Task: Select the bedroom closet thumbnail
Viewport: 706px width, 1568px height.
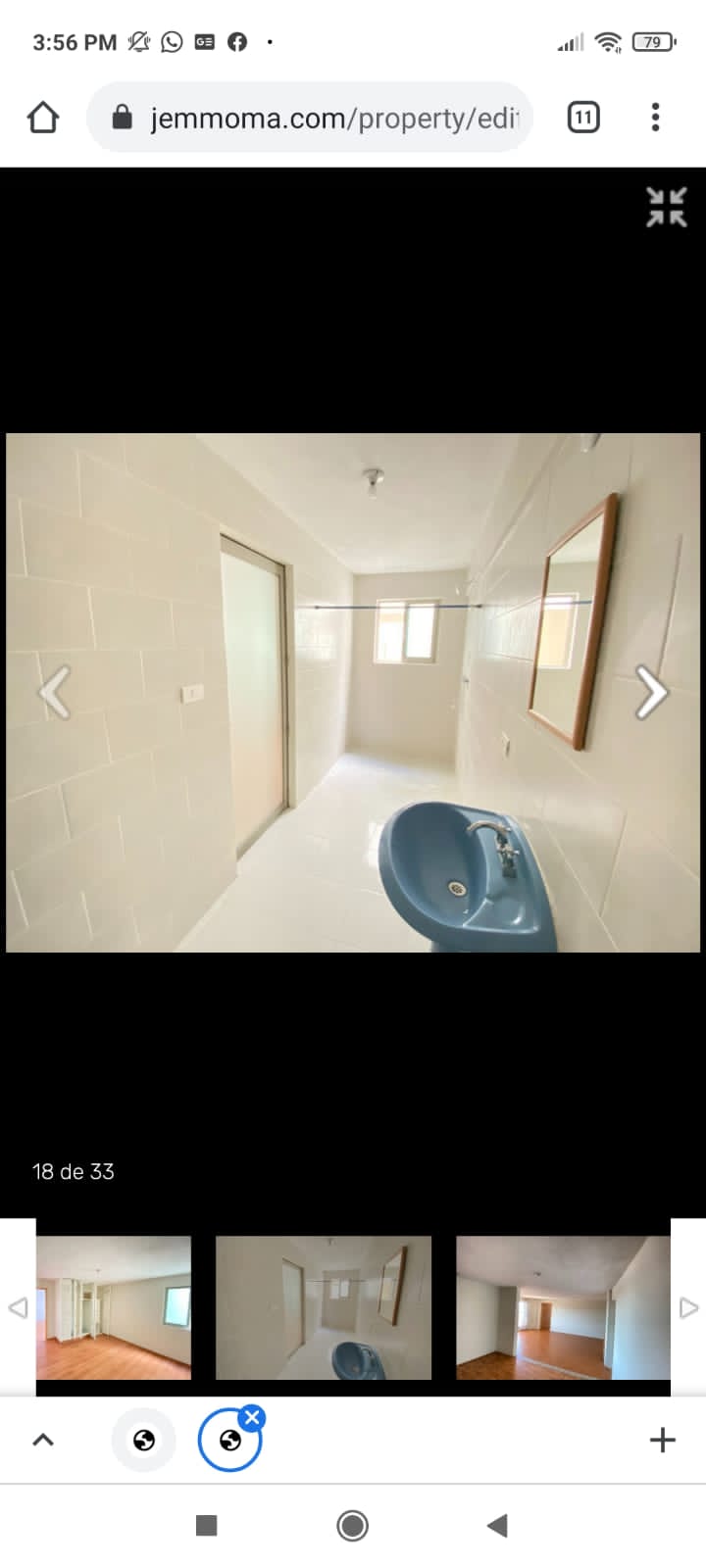Action: click(114, 1307)
